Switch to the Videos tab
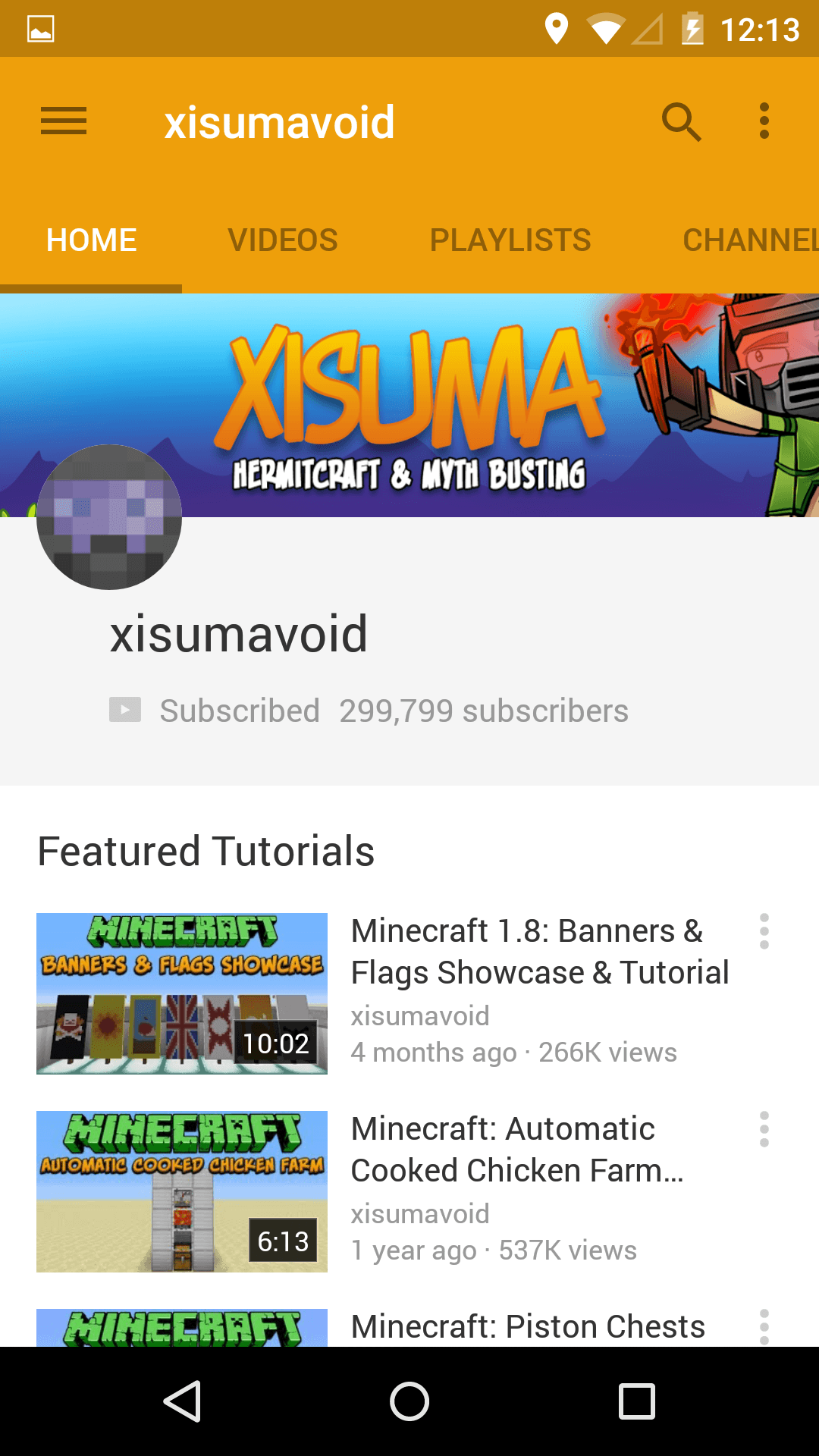Screen dimensions: 819x1456 coord(282,240)
